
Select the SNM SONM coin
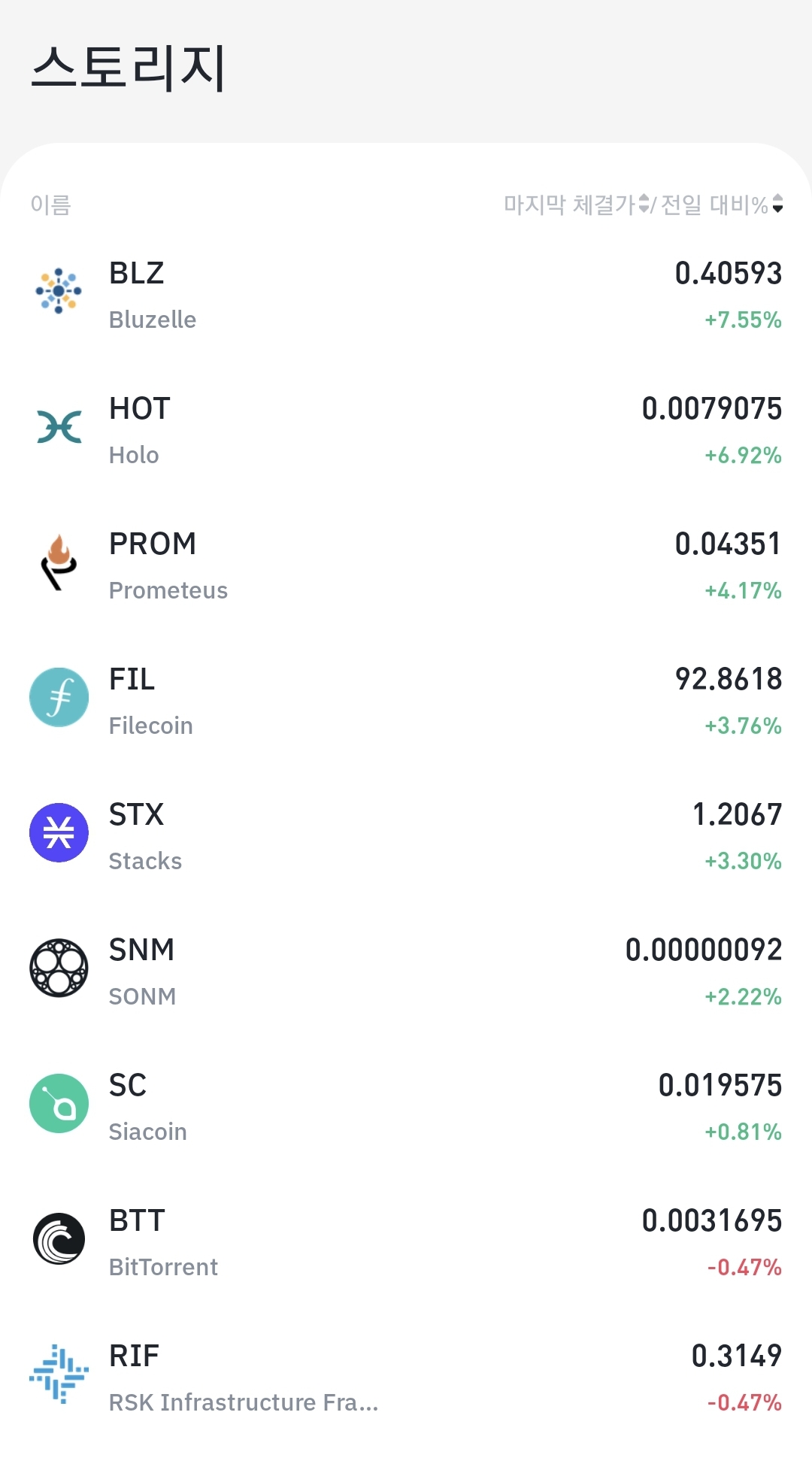tap(406, 971)
